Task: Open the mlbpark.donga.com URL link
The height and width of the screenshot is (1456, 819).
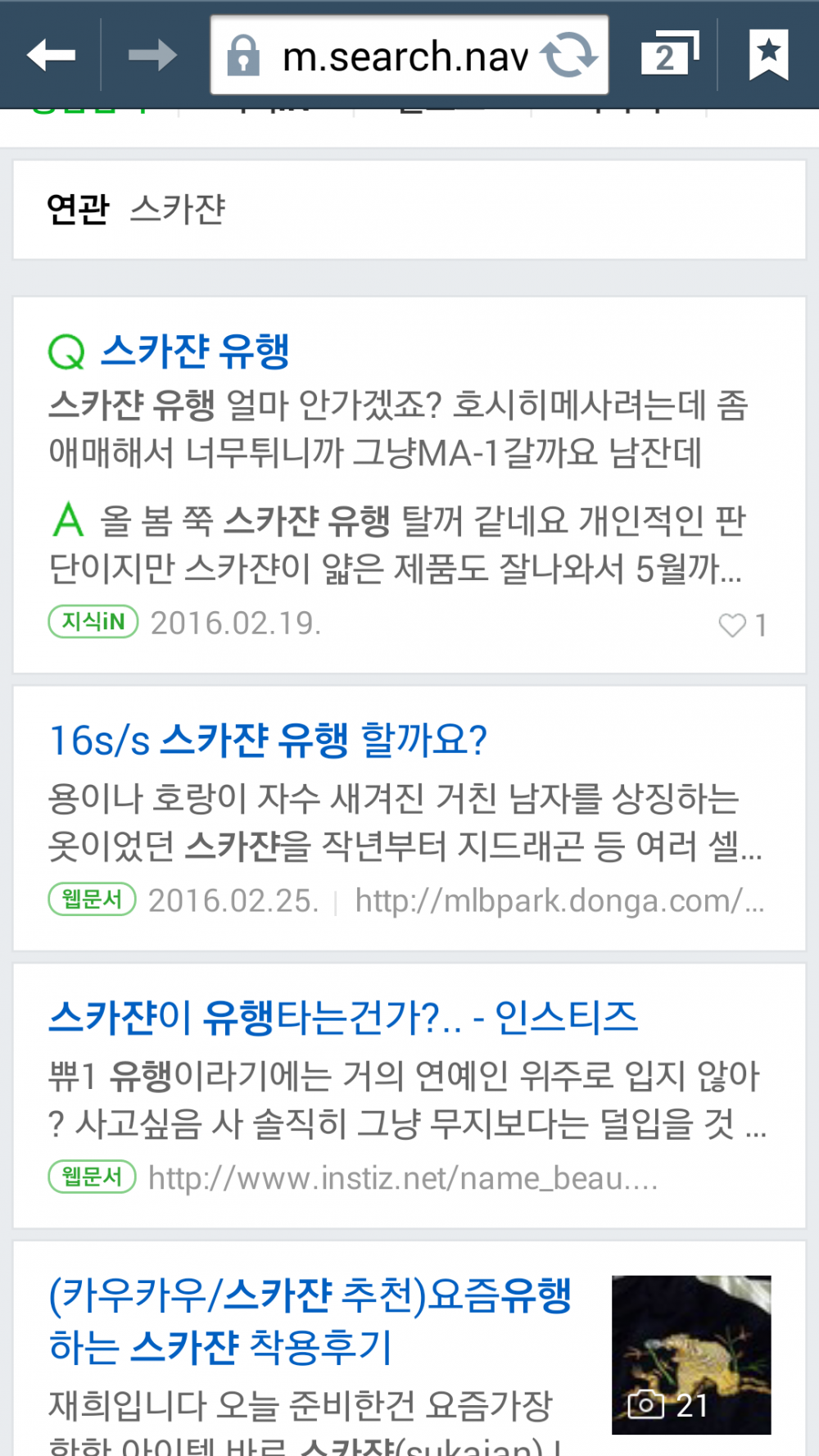Action: [x=557, y=899]
